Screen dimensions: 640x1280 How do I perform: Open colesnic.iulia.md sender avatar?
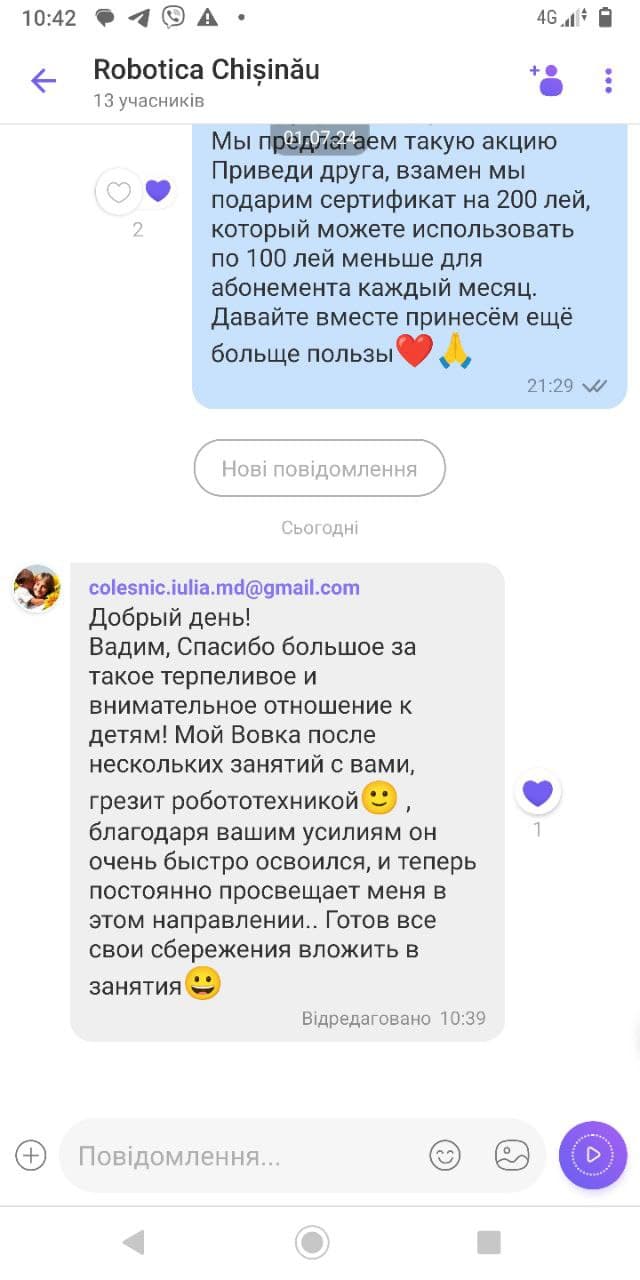(x=37, y=588)
